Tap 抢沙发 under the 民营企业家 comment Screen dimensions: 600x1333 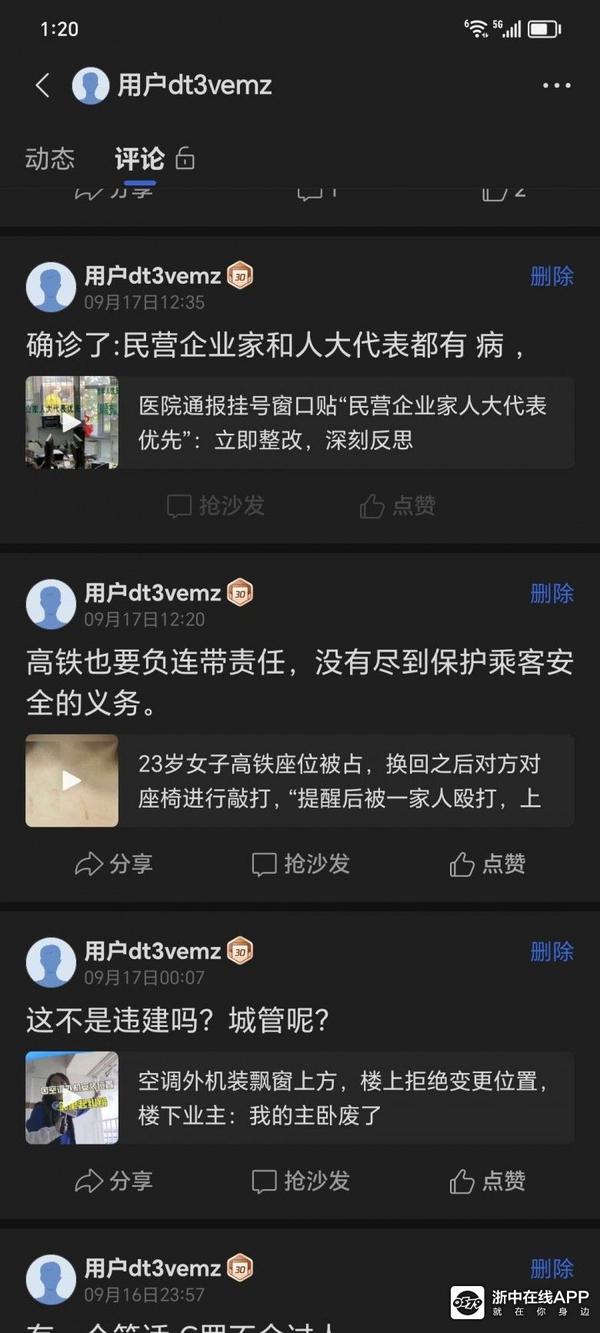(216, 506)
